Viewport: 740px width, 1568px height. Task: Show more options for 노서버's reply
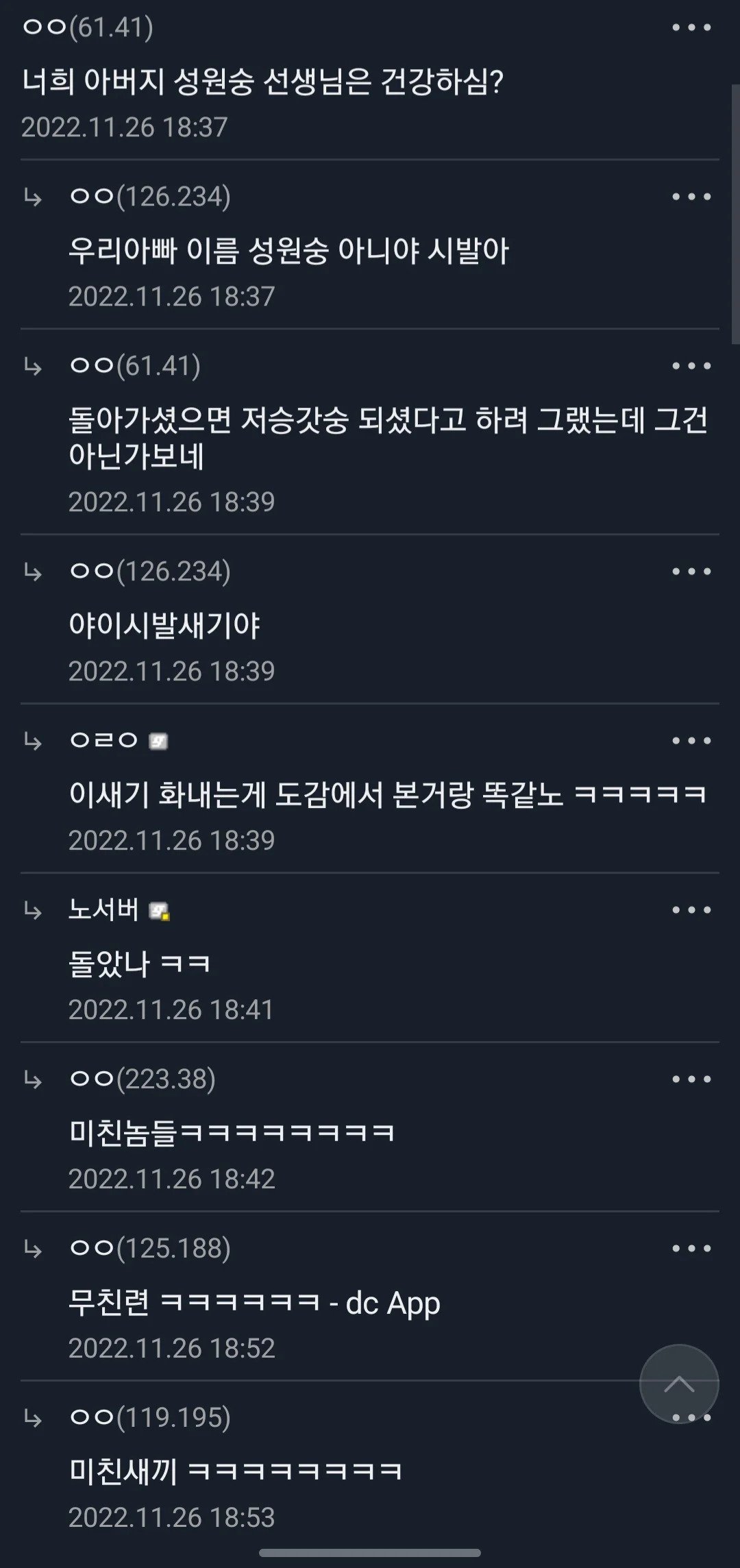[x=691, y=910]
